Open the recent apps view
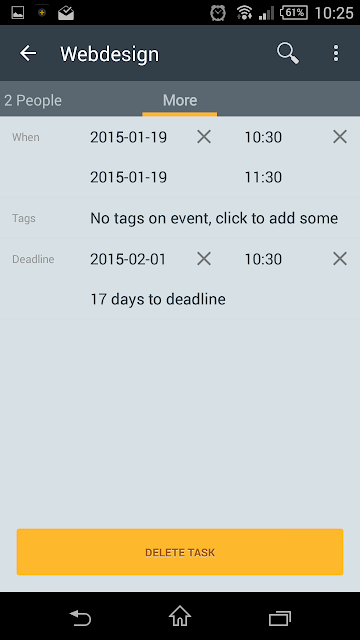The height and width of the screenshot is (640, 360). tap(280, 618)
